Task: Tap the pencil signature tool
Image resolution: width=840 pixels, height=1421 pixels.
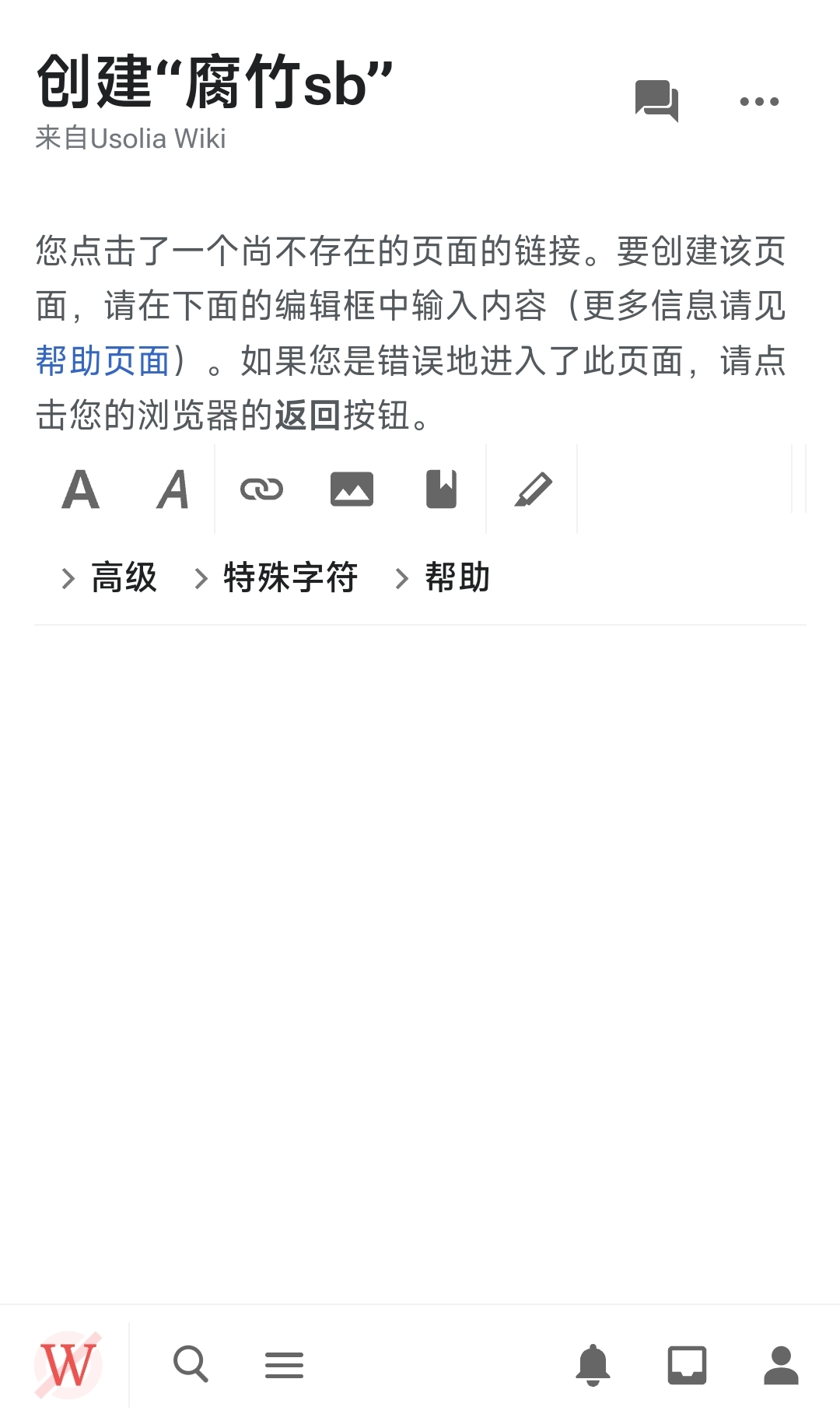Action: pos(533,489)
